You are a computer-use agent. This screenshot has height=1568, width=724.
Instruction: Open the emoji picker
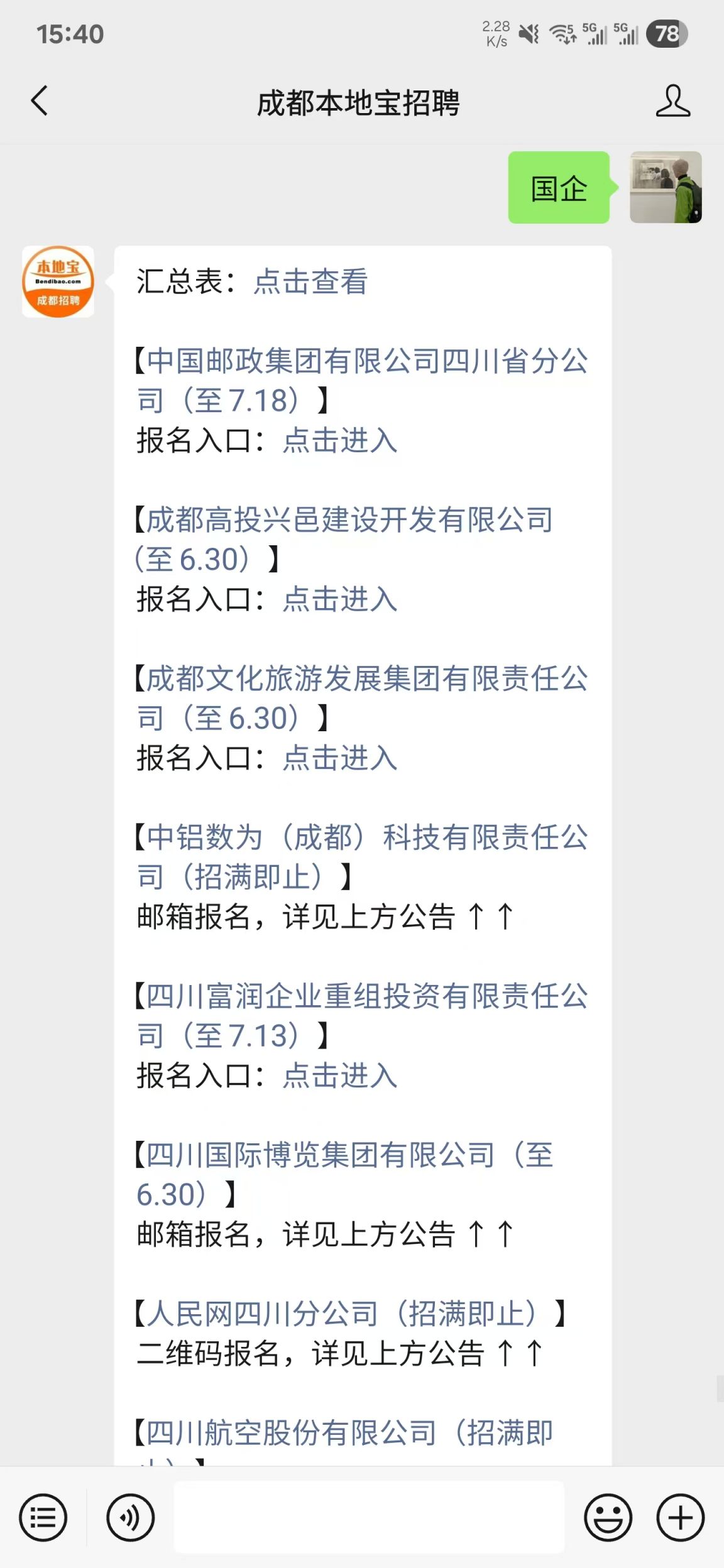pyautogui.click(x=608, y=1518)
